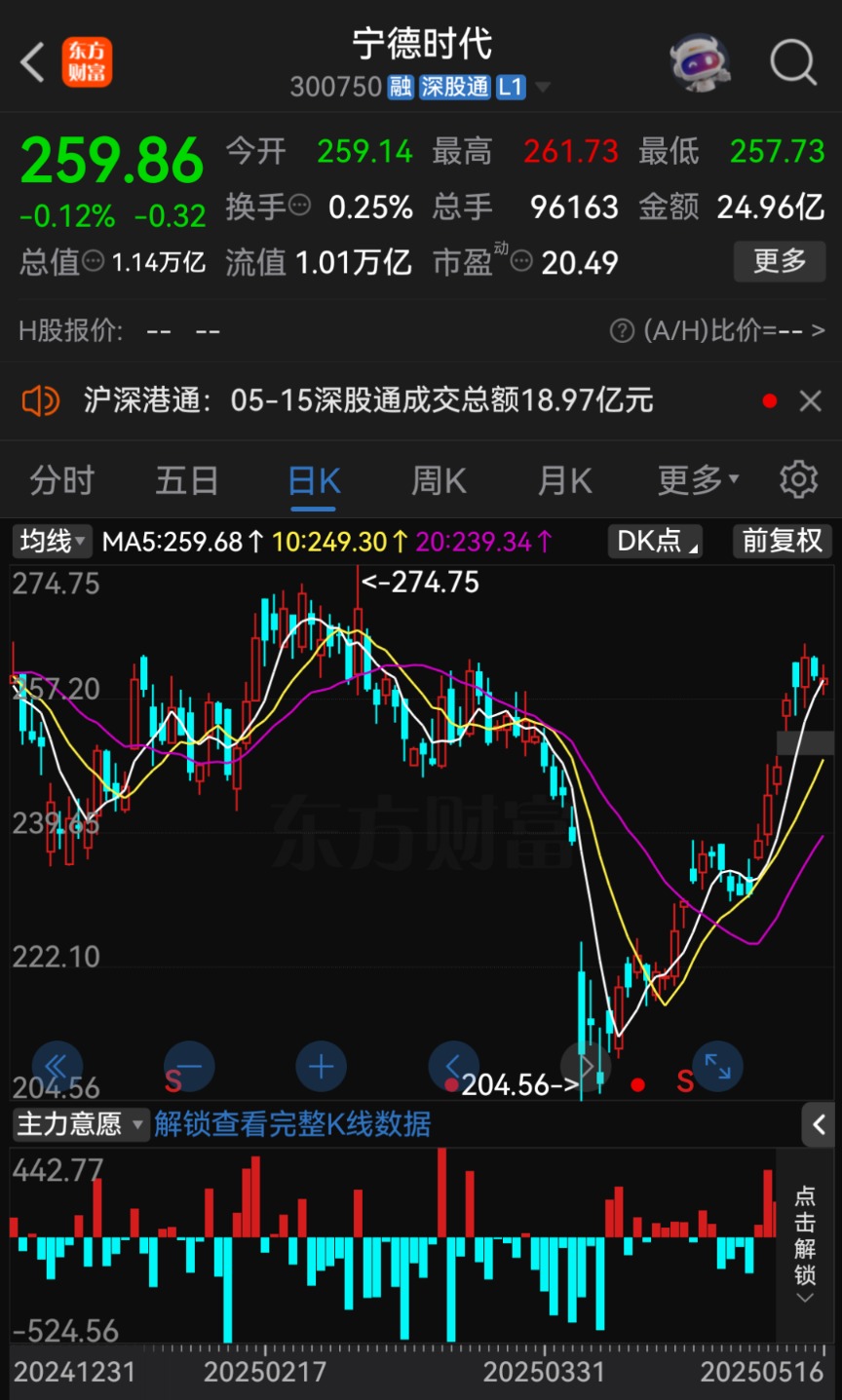Zoom in the K-line chart with plus
The height and width of the screenshot is (1400, 842).
[x=321, y=1067]
